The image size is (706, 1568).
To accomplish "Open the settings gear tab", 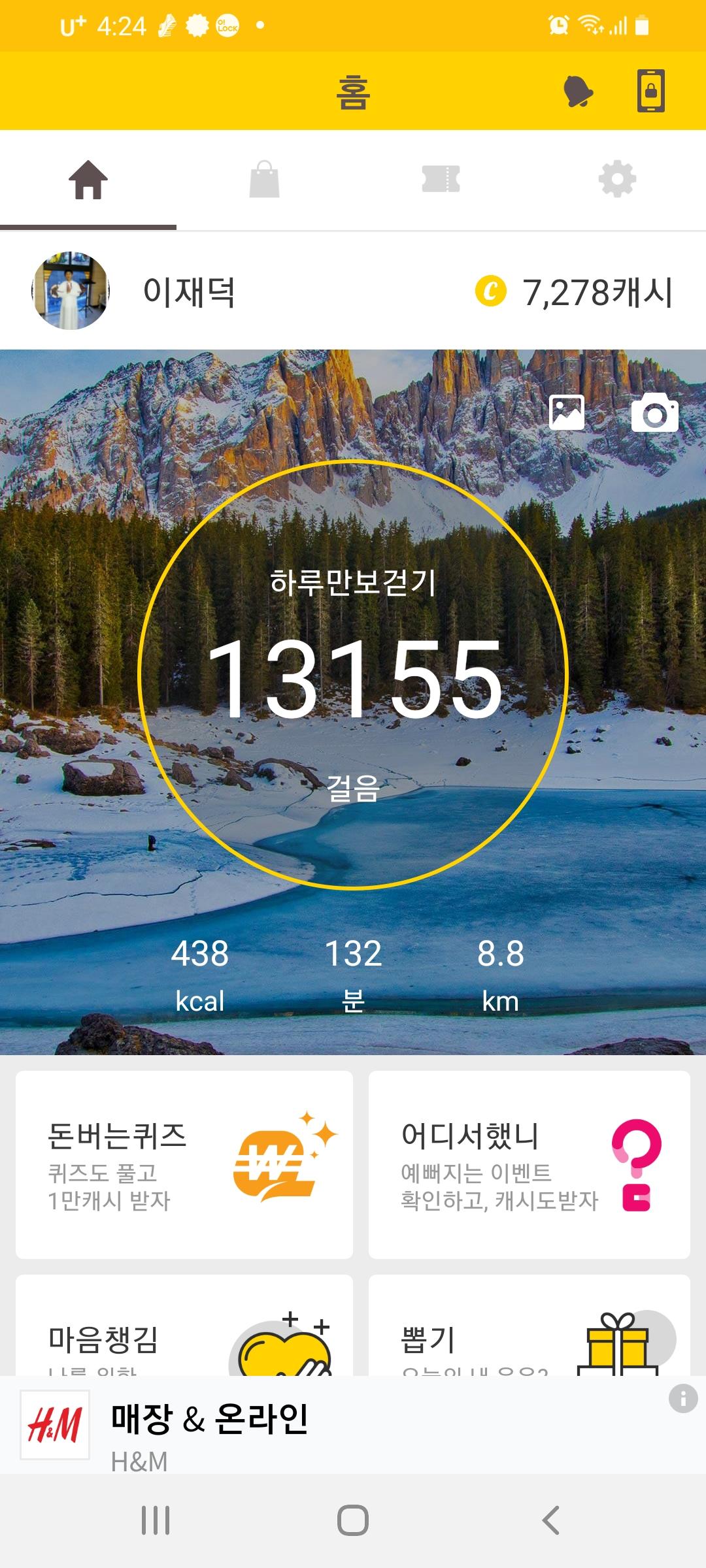I will click(617, 180).
